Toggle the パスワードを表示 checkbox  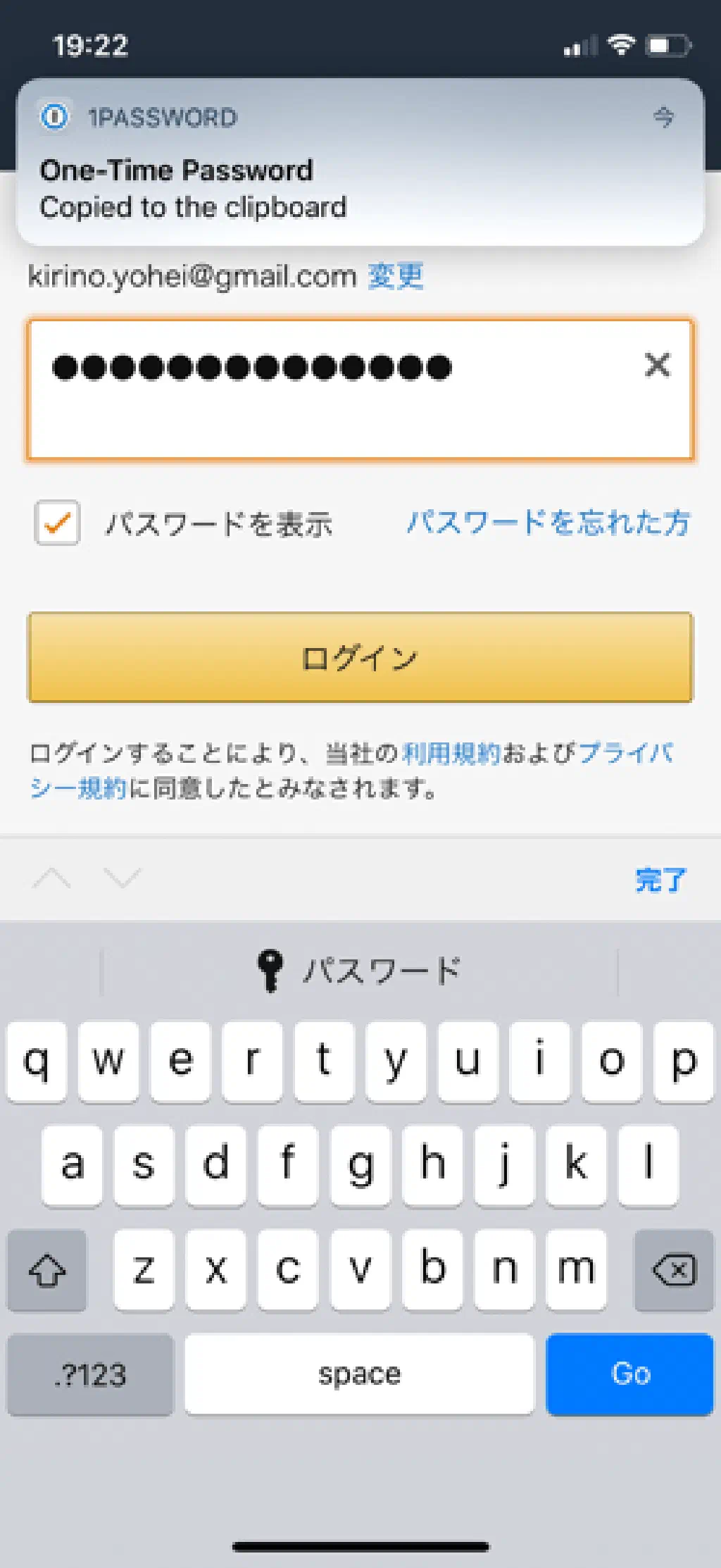57,523
